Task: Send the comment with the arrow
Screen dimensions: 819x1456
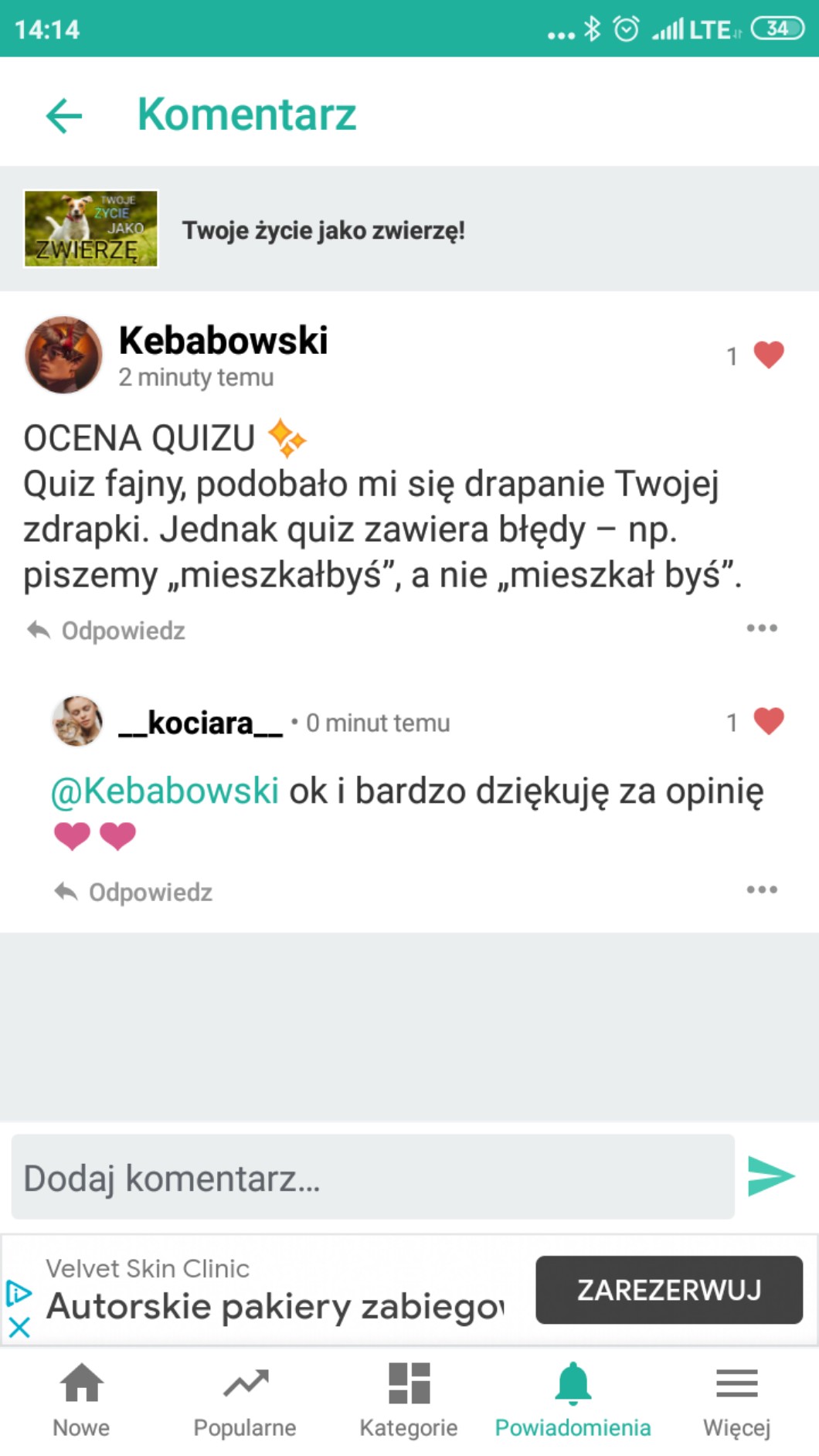Action: pyautogui.click(x=771, y=1176)
